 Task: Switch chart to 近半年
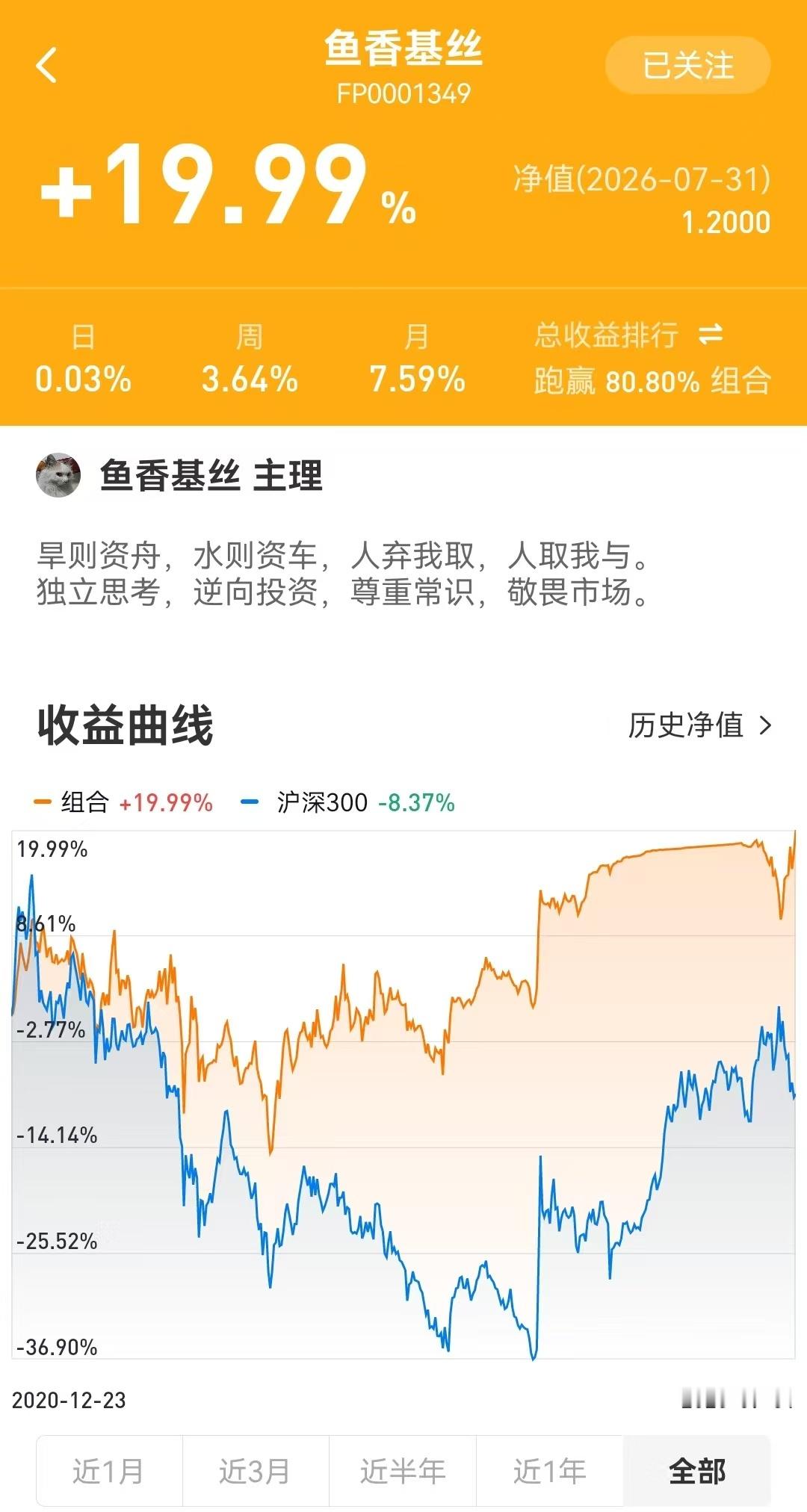[403, 1471]
